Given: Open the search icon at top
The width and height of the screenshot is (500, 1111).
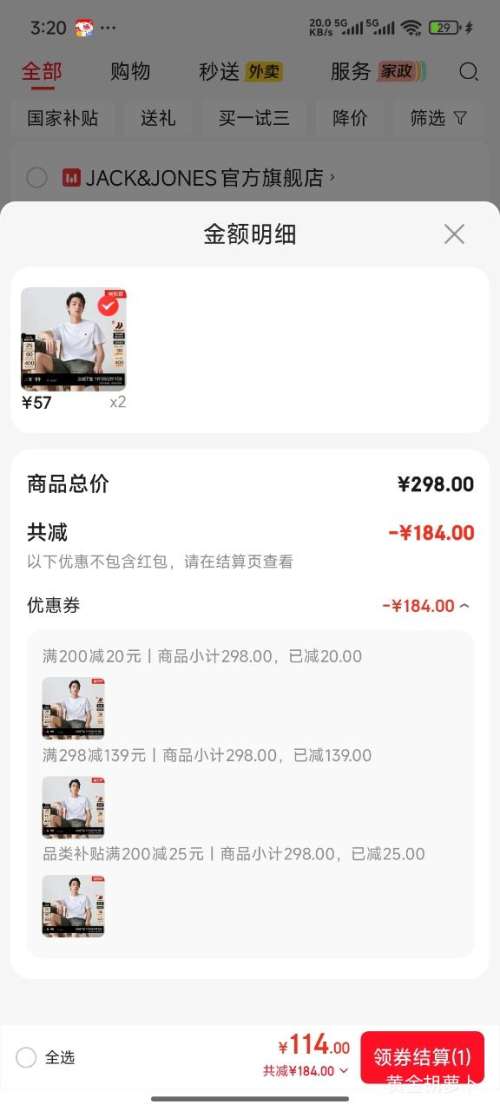Looking at the screenshot, I should [468, 72].
